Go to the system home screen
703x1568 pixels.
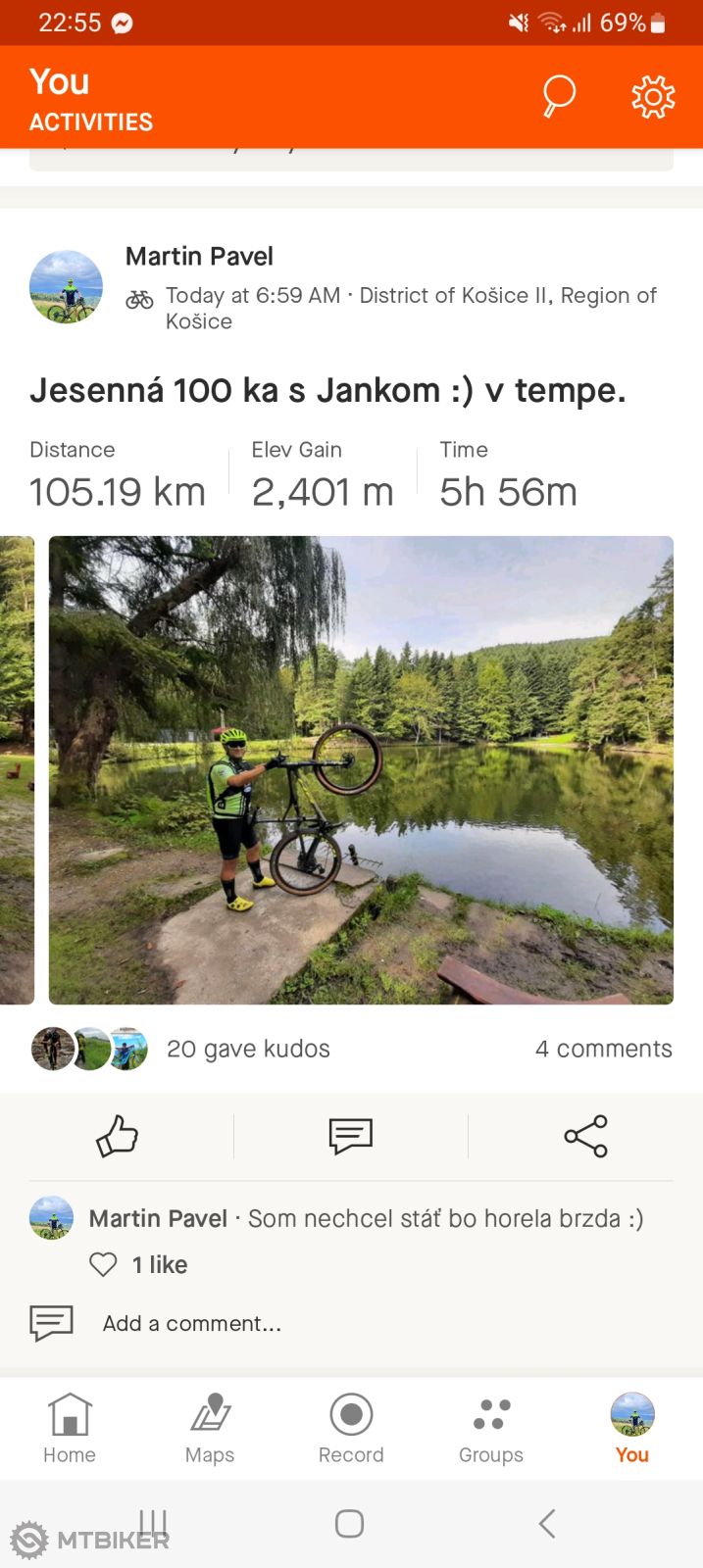point(350,1524)
